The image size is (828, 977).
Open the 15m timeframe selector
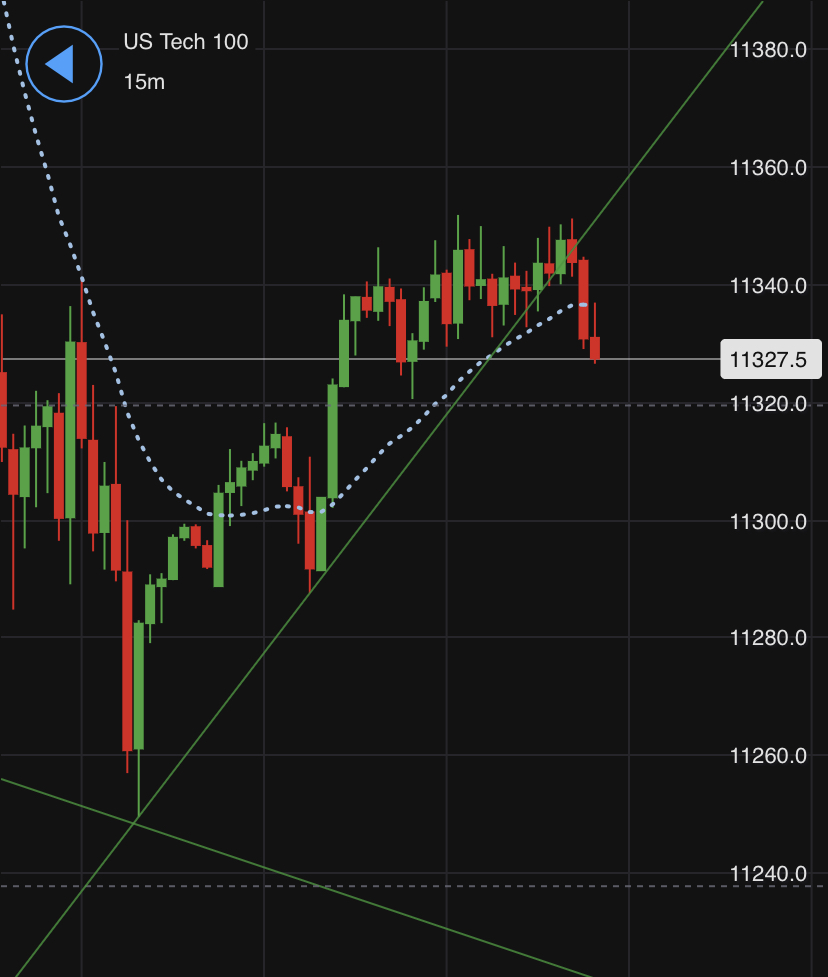[144, 82]
